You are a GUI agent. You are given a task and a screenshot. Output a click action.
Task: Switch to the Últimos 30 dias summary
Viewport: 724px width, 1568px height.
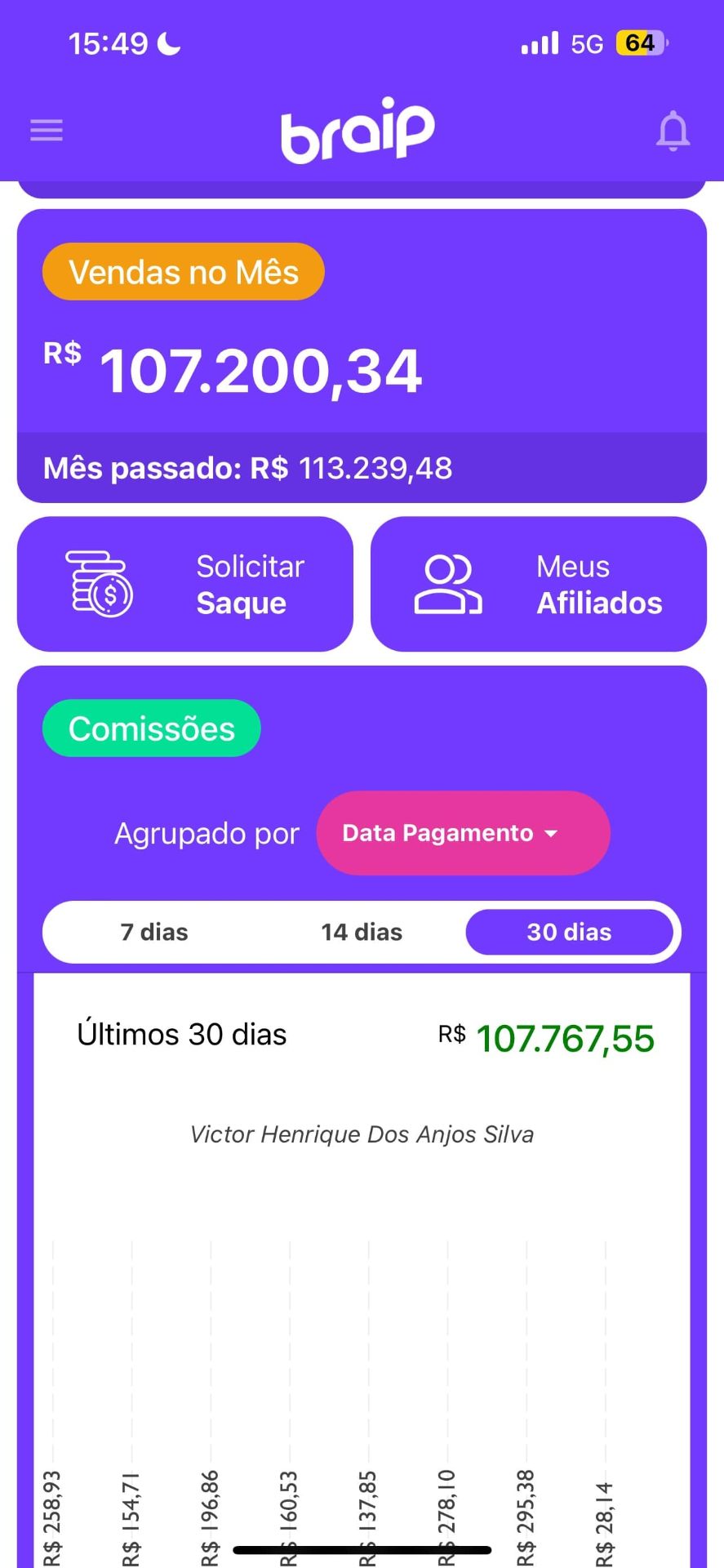click(181, 1034)
